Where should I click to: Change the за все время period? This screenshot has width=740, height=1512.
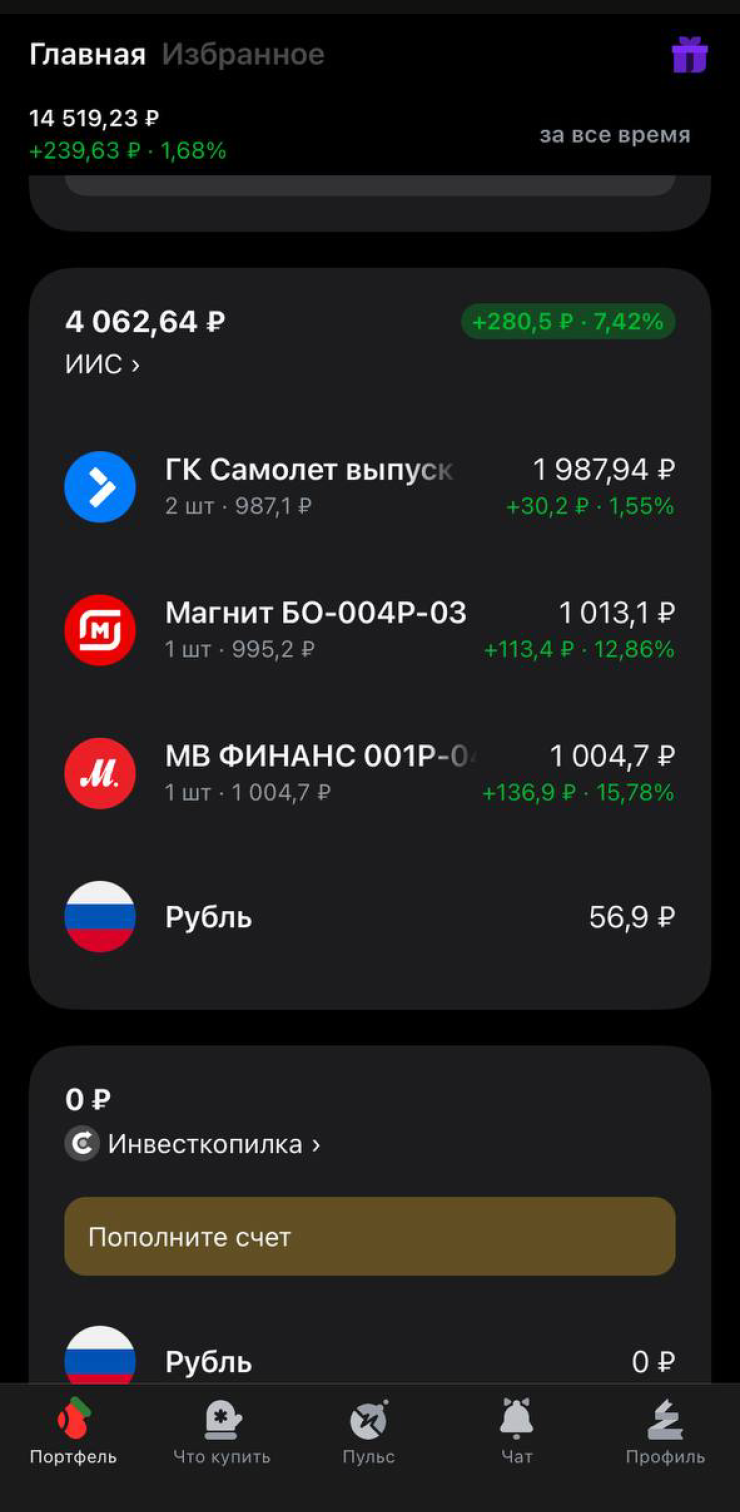tap(614, 135)
